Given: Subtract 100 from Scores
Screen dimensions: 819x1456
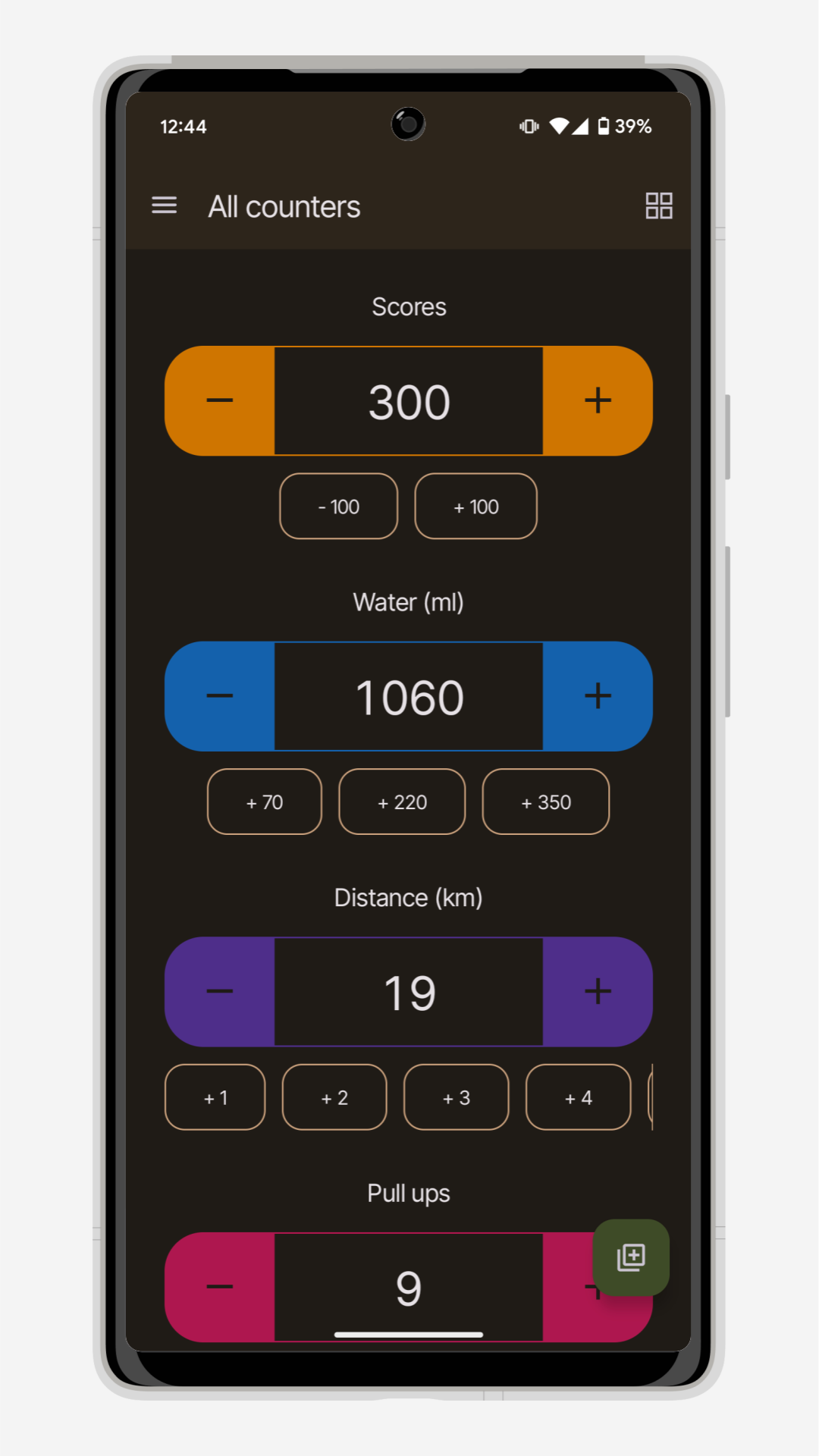Looking at the screenshot, I should (338, 507).
